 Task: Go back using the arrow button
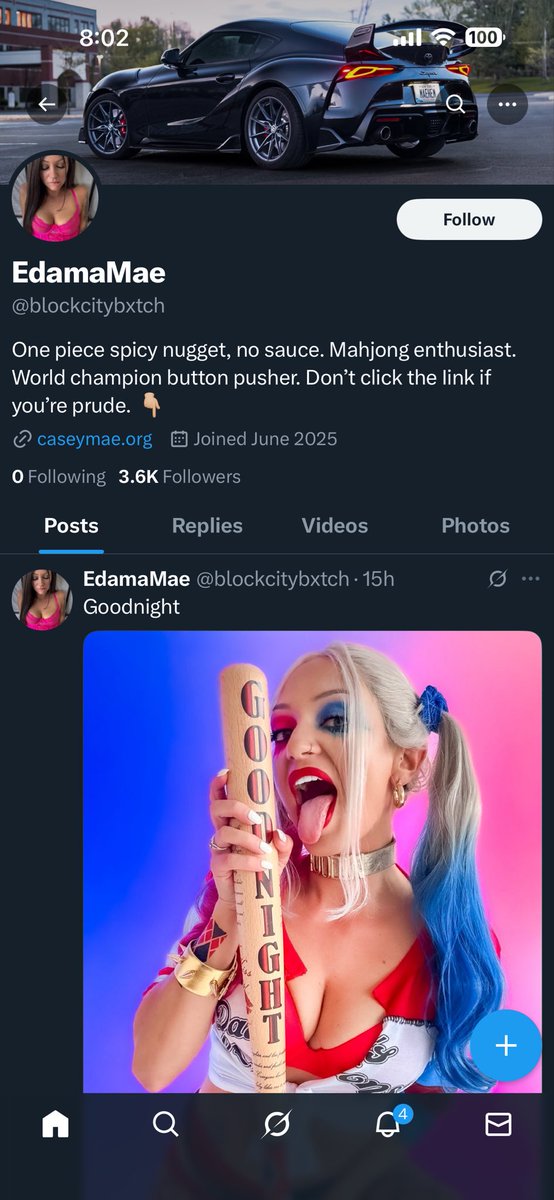point(47,104)
